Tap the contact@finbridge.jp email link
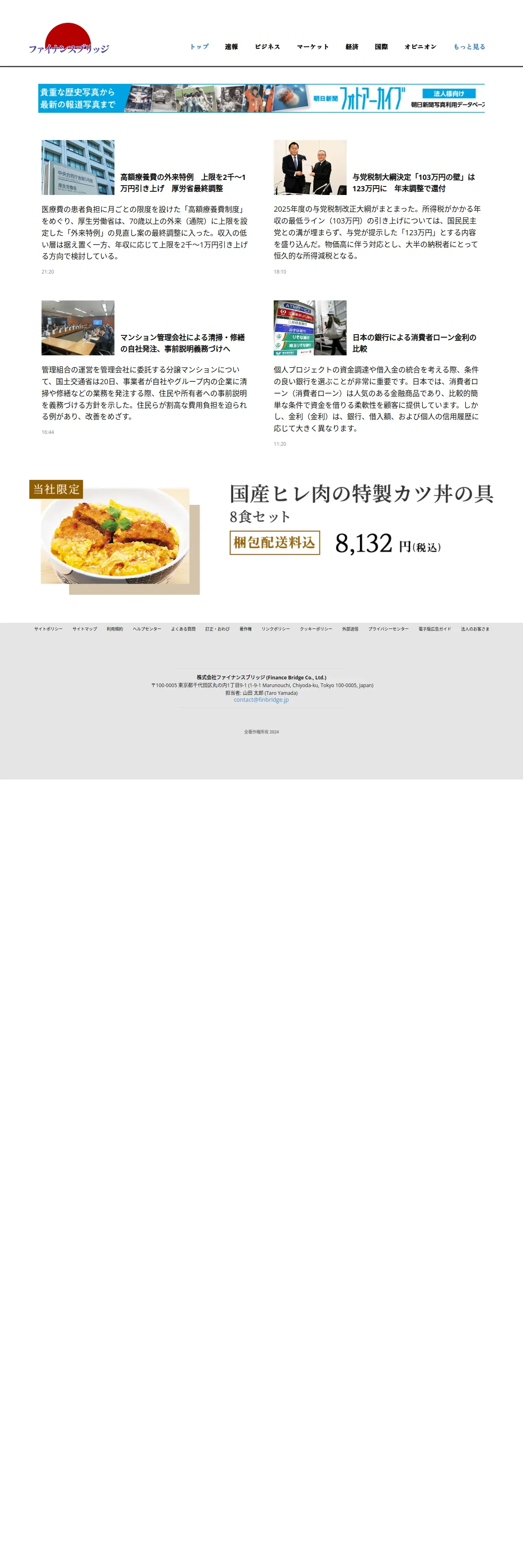This screenshot has height=1568, width=523. pyautogui.click(x=261, y=700)
